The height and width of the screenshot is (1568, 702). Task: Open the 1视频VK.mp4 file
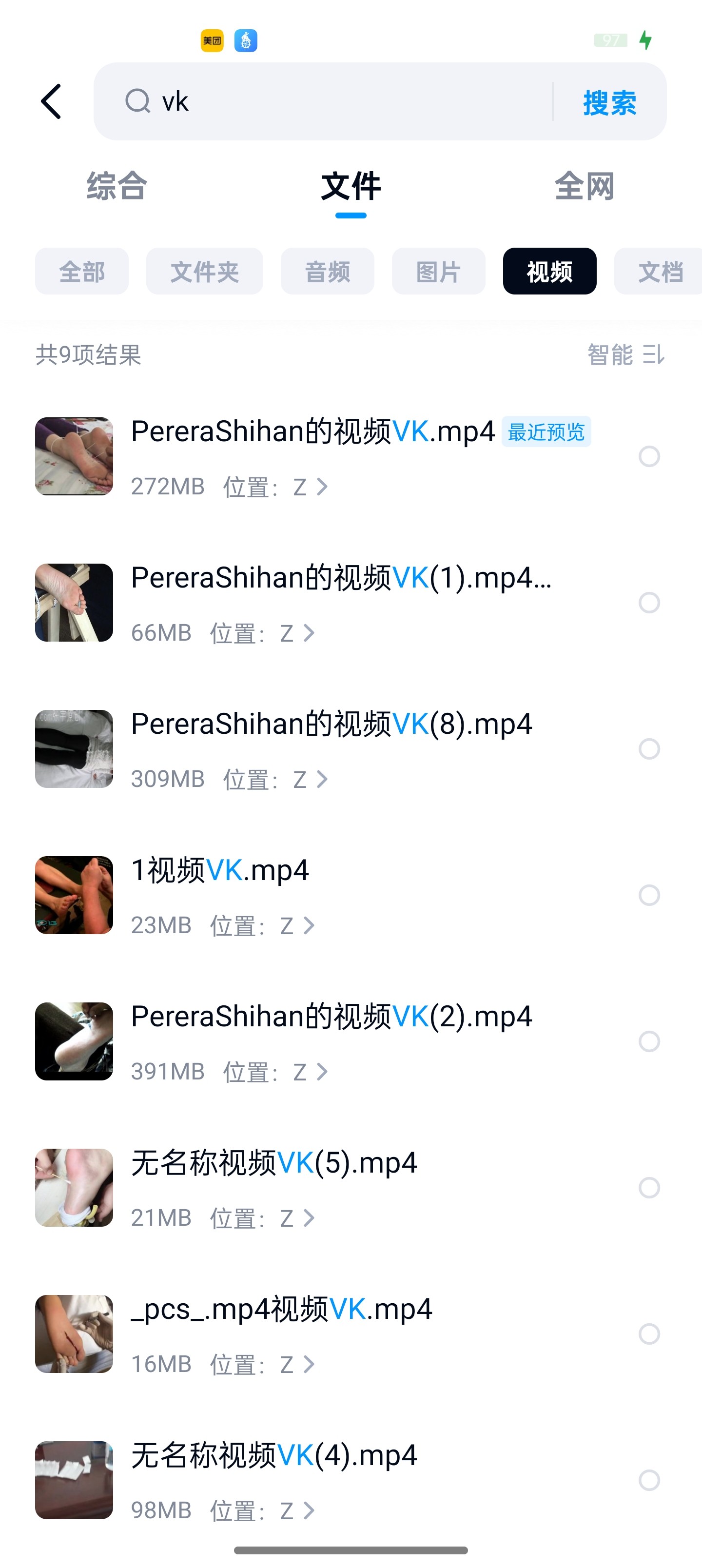(220, 870)
